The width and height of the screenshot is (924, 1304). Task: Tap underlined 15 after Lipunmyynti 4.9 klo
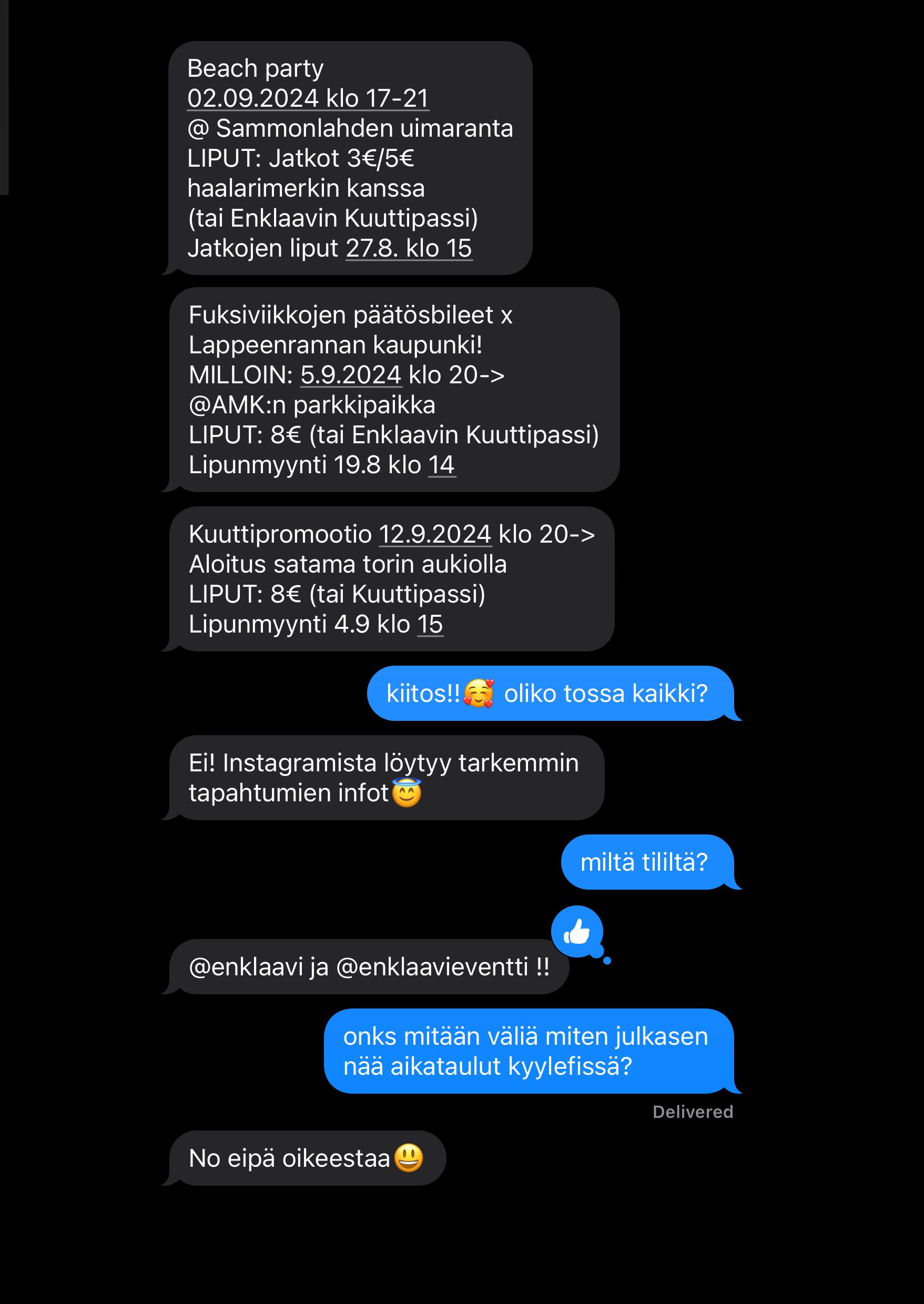tap(430, 624)
